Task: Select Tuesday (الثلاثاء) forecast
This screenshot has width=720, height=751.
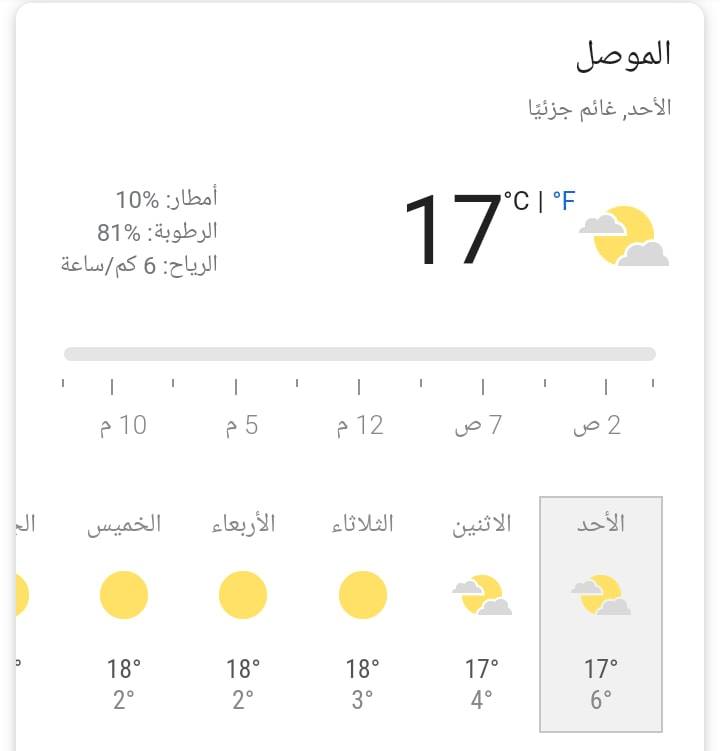Action: [363, 614]
